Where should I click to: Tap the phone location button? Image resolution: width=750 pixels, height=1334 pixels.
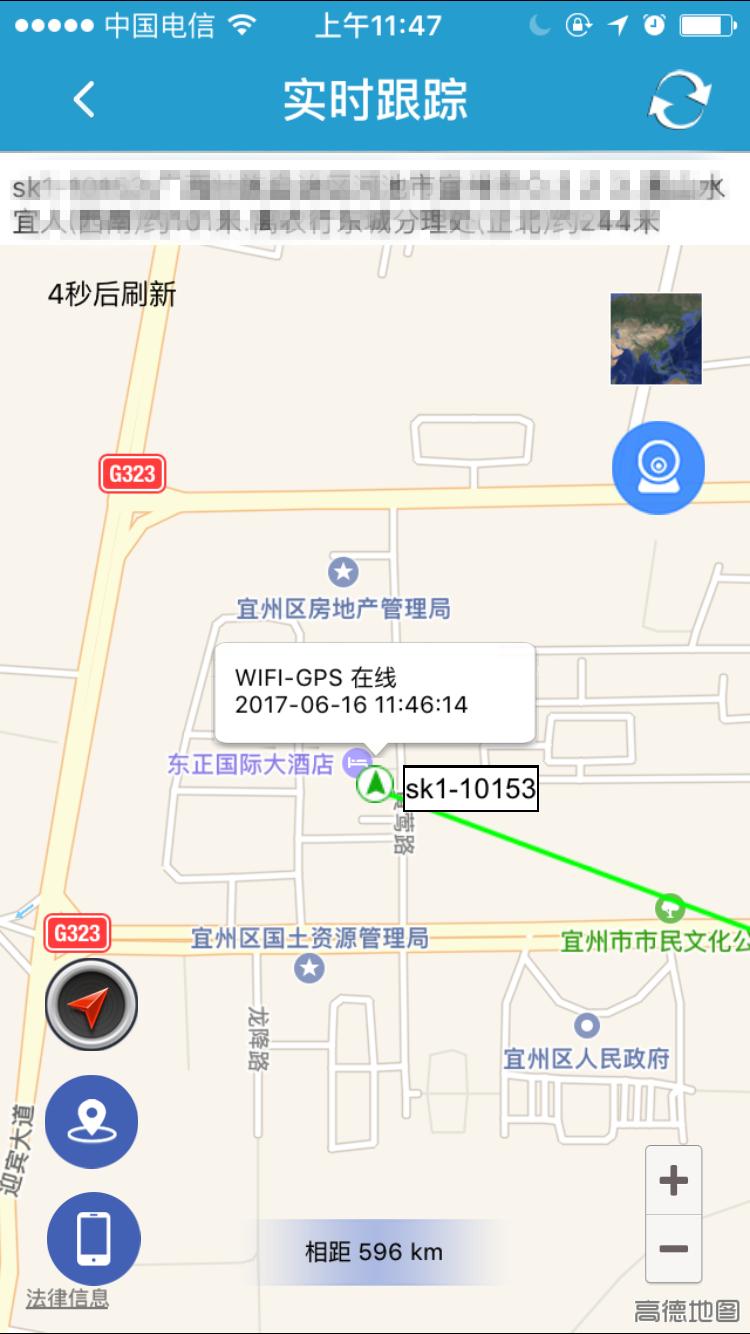tap(94, 1238)
